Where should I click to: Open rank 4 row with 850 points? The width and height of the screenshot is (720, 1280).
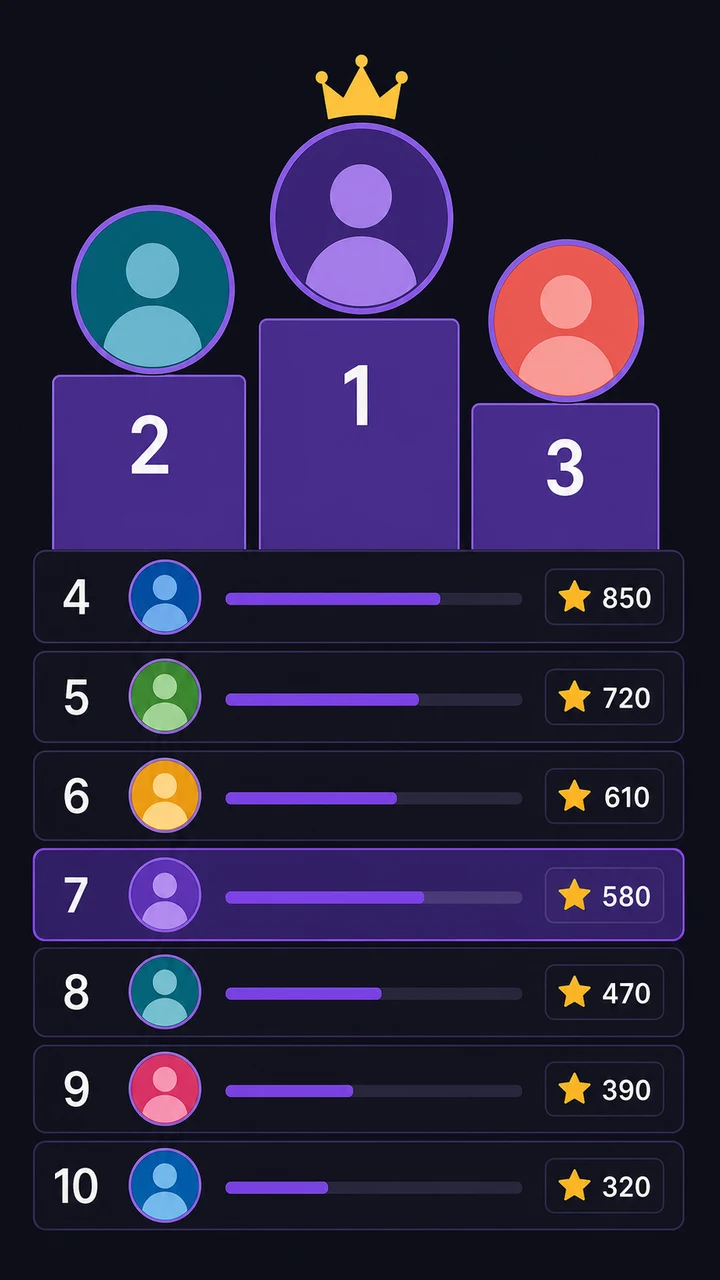point(359,597)
